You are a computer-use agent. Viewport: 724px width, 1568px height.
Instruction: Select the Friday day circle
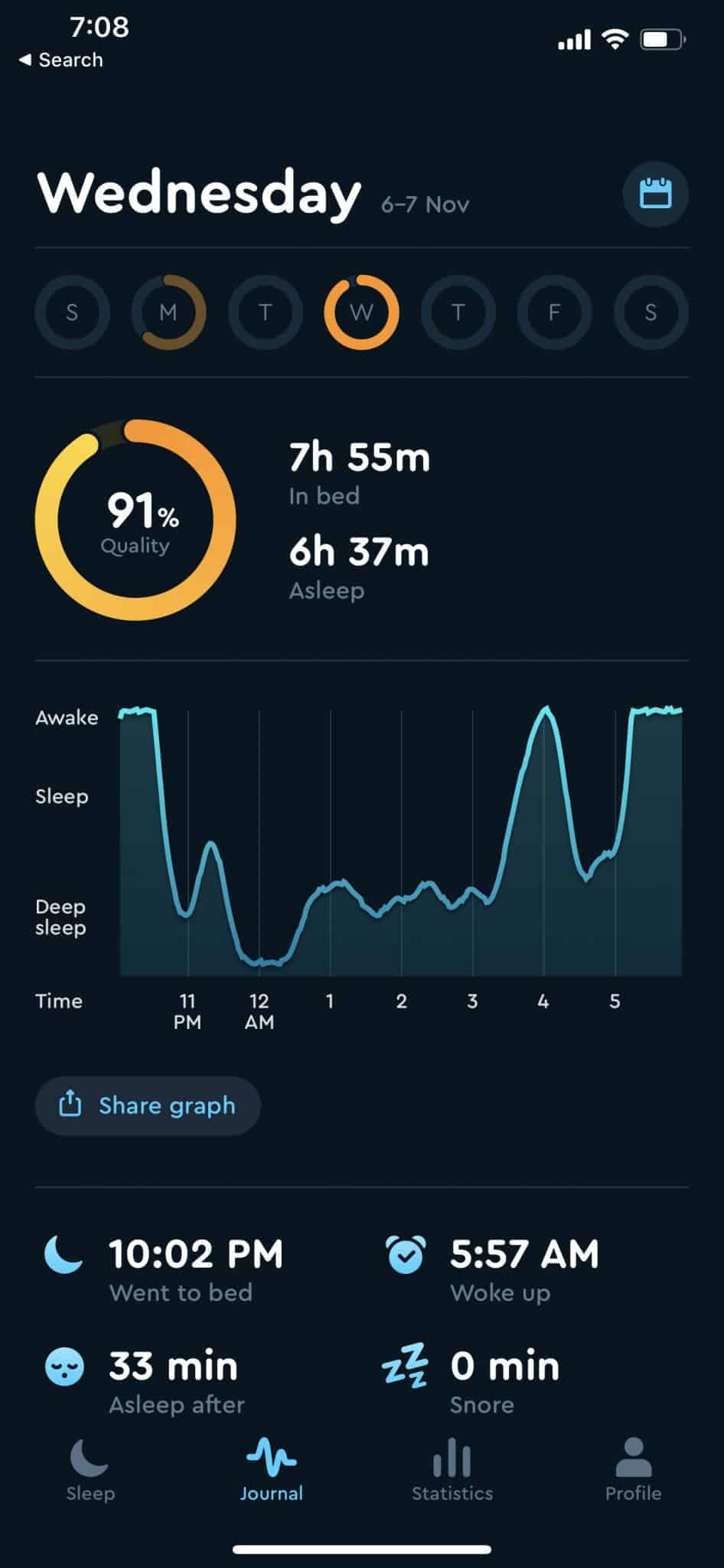pyautogui.click(x=554, y=312)
